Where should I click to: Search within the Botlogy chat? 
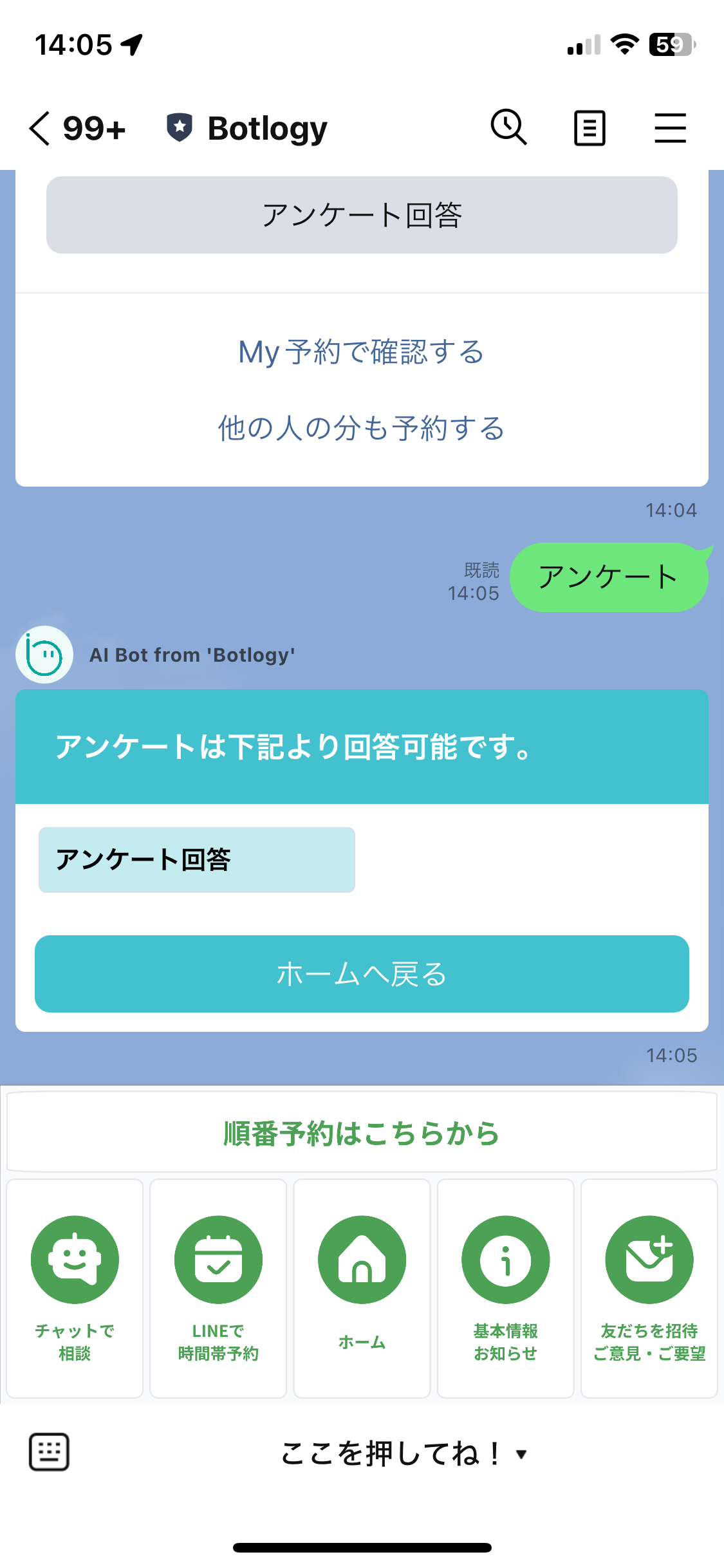[x=508, y=127]
